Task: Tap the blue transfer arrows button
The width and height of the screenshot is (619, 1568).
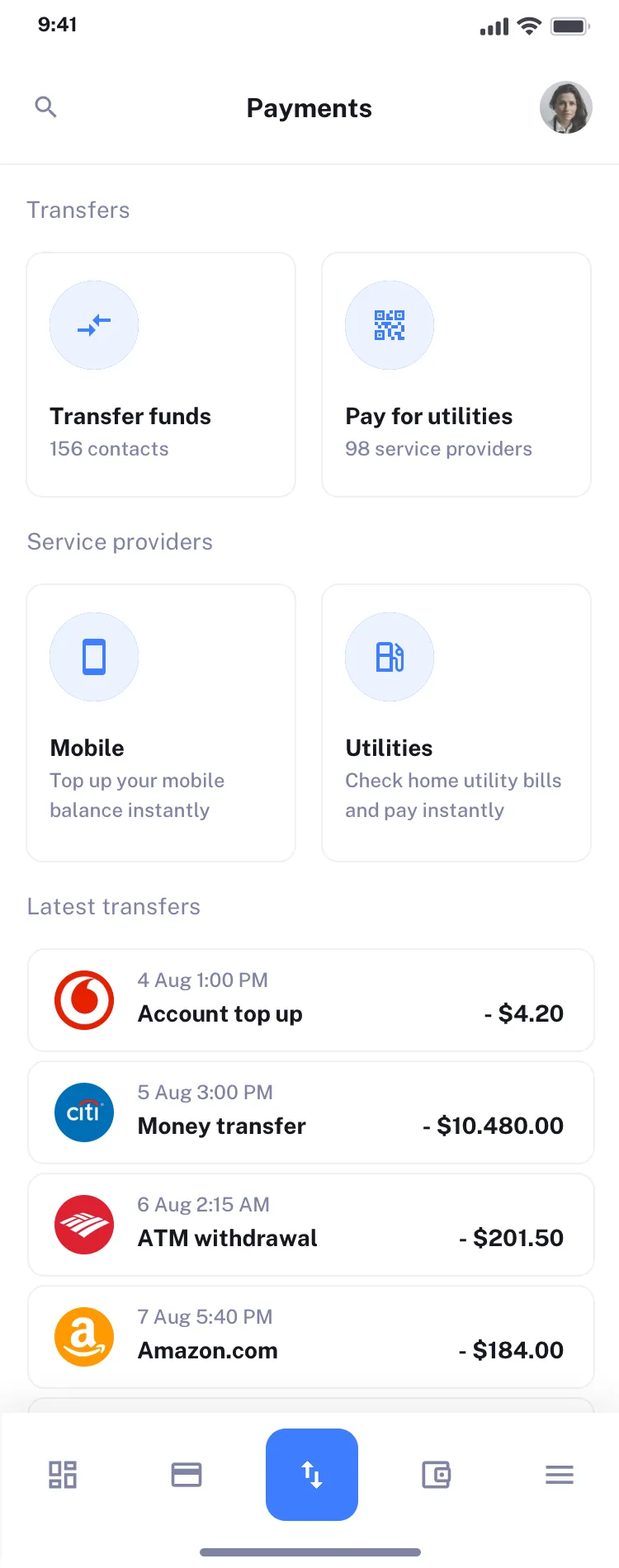Action: (312, 1474)
